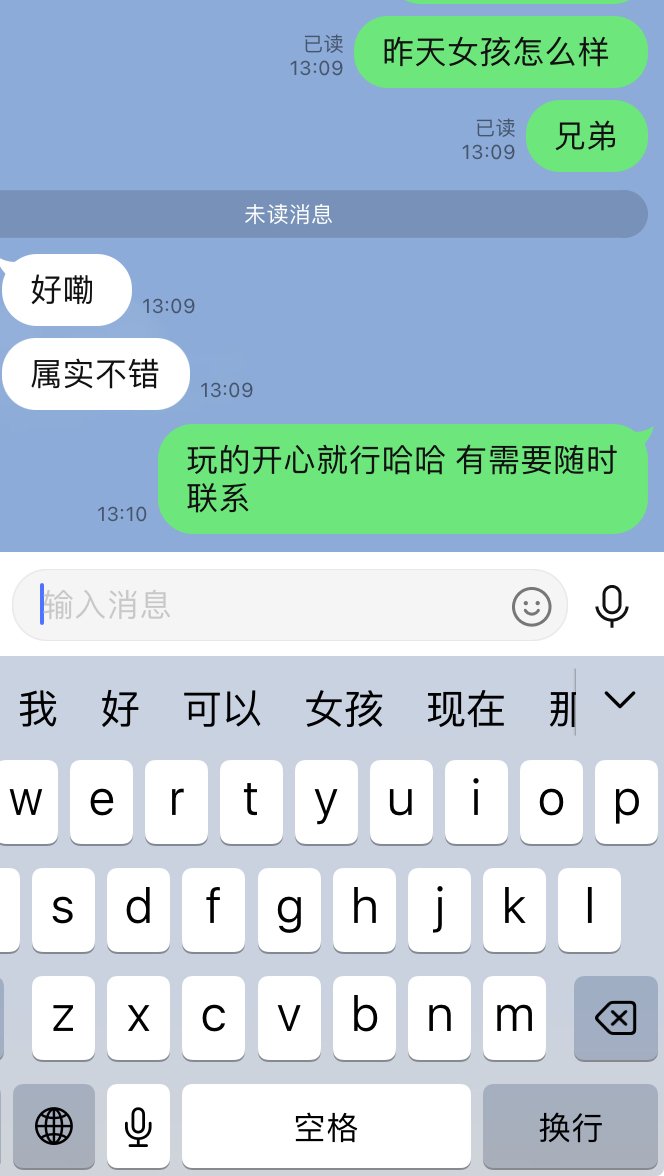Switch keyboard language with globe key

[x=54, y=1127]
